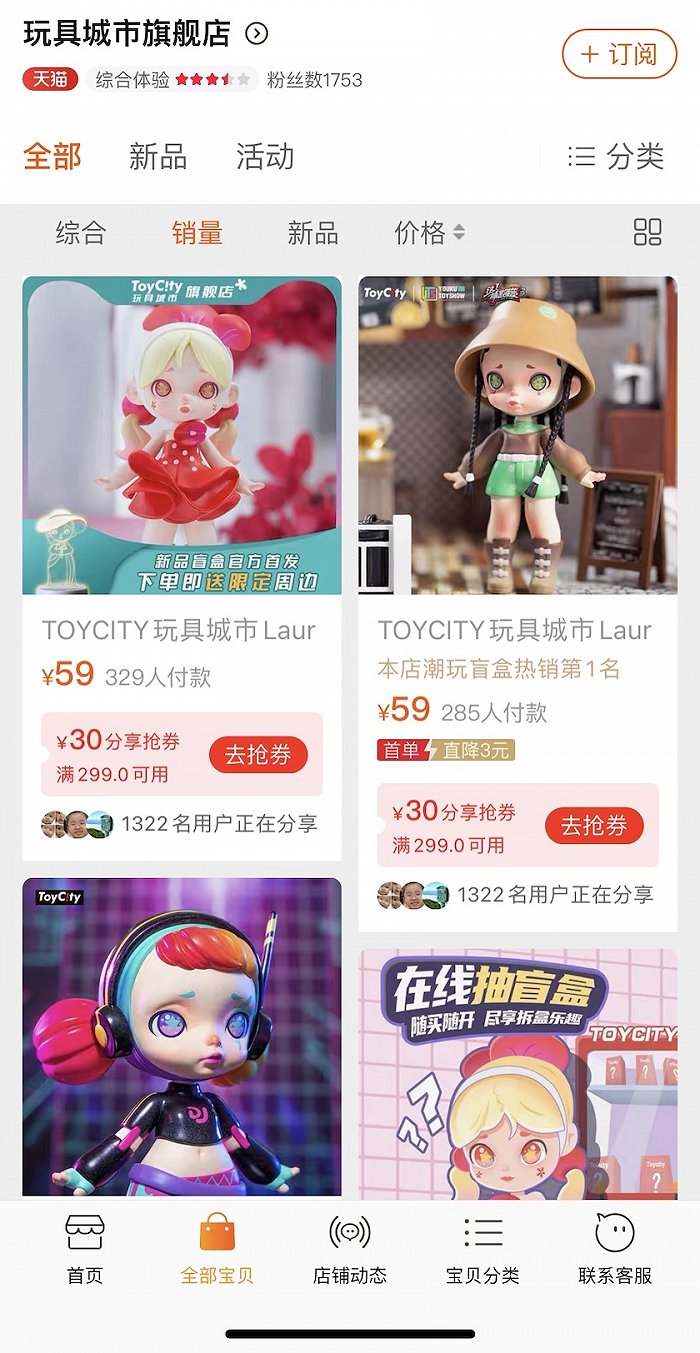Viewport: 700px width, 1353px height.
Task: Open the bucket hat doll product at 285人付款
Action: click(517, 436)
